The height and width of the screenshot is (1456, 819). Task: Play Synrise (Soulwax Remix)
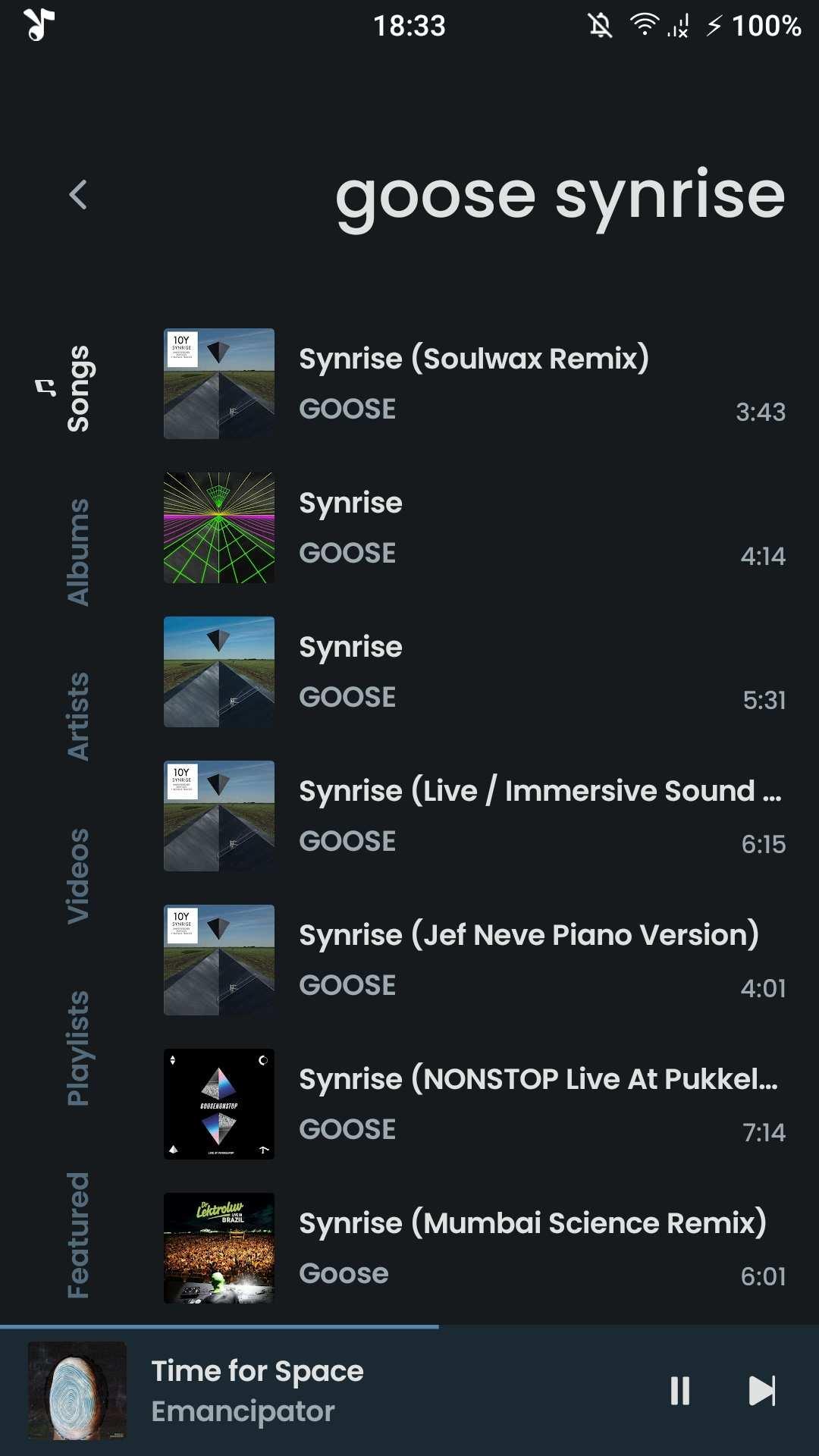pyautogui.click(x=473, y=383)
